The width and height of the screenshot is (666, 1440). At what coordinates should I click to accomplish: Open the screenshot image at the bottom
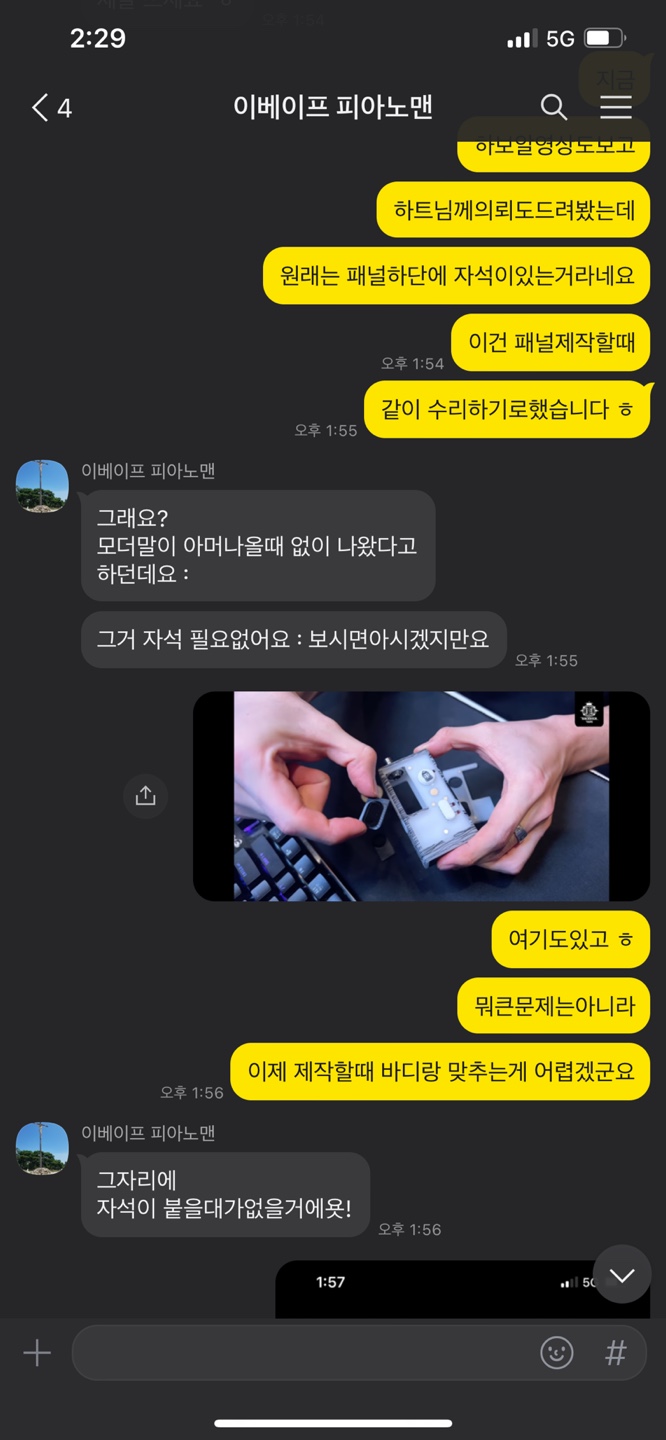point(440,1290)
